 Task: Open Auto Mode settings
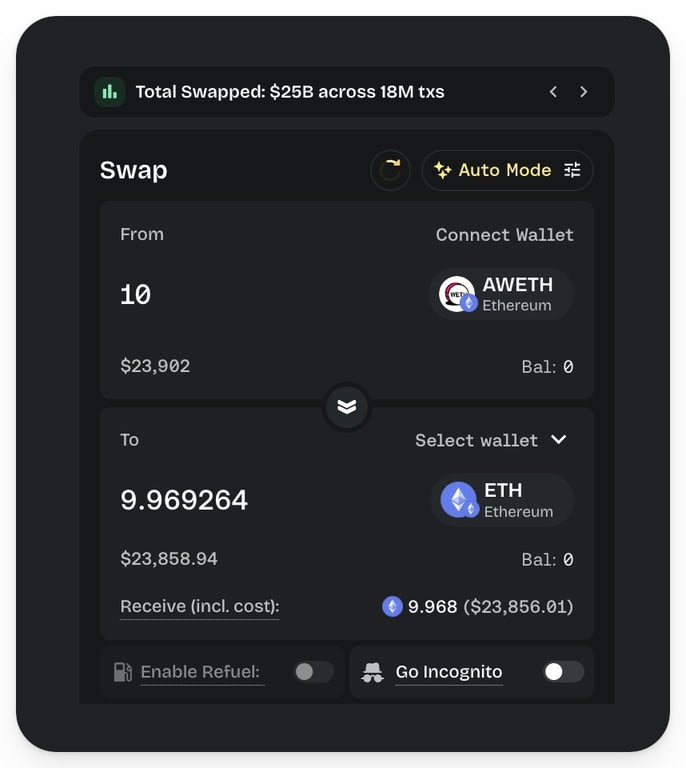507,170
